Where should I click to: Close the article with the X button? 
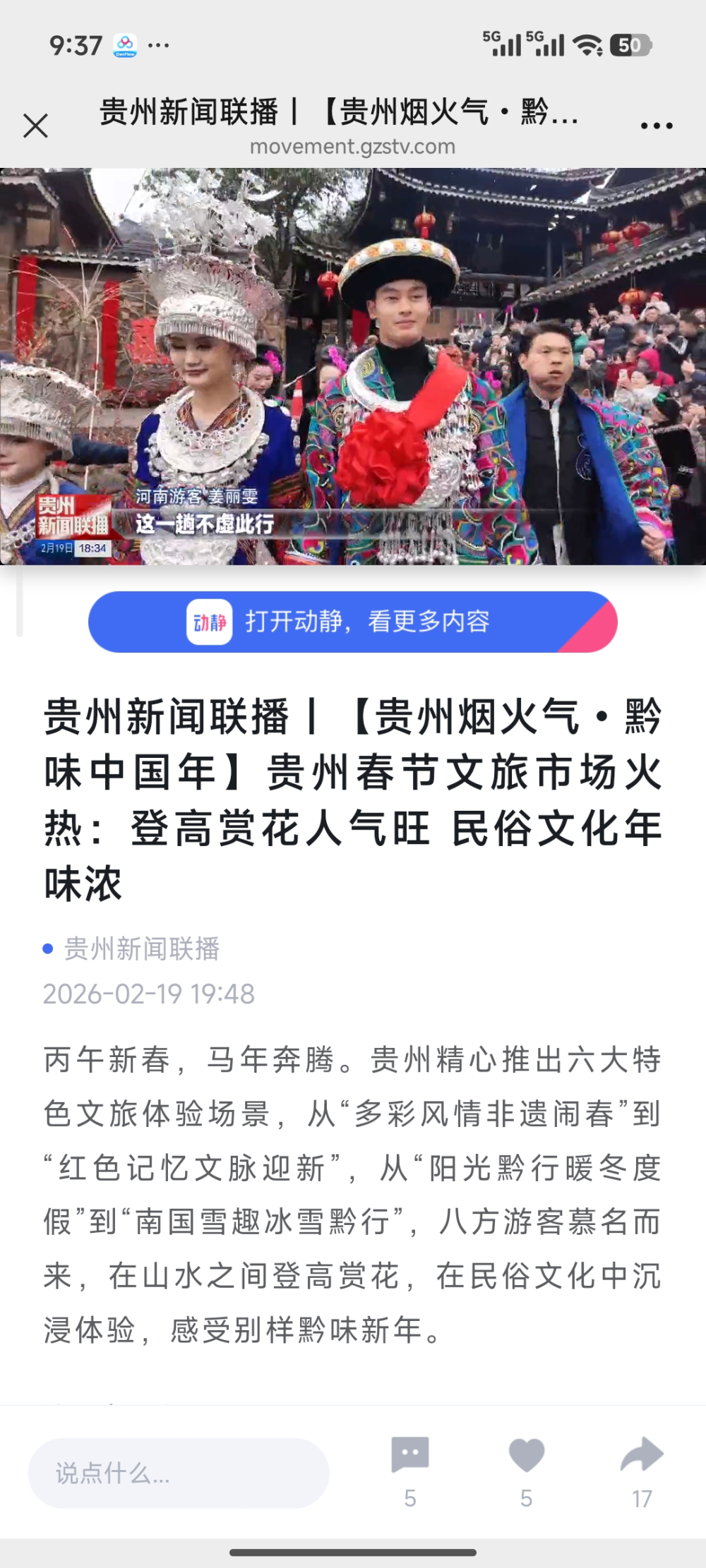pyautogui.click(x=37, y=126)
